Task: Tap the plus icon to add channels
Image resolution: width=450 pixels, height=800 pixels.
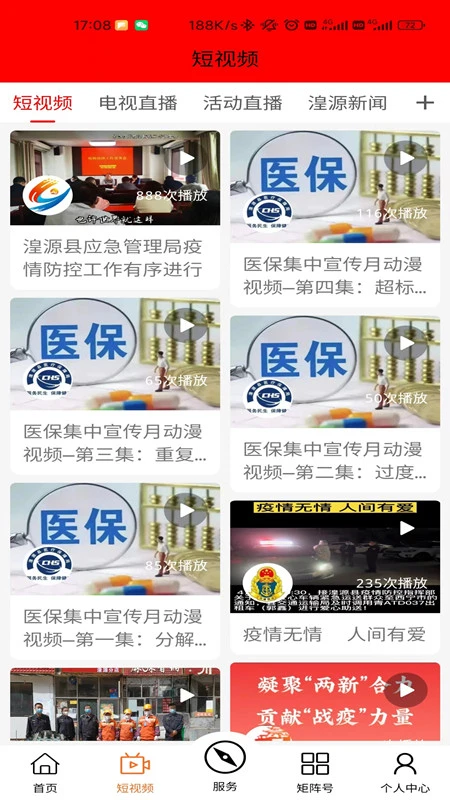Action: coord(425,103)
